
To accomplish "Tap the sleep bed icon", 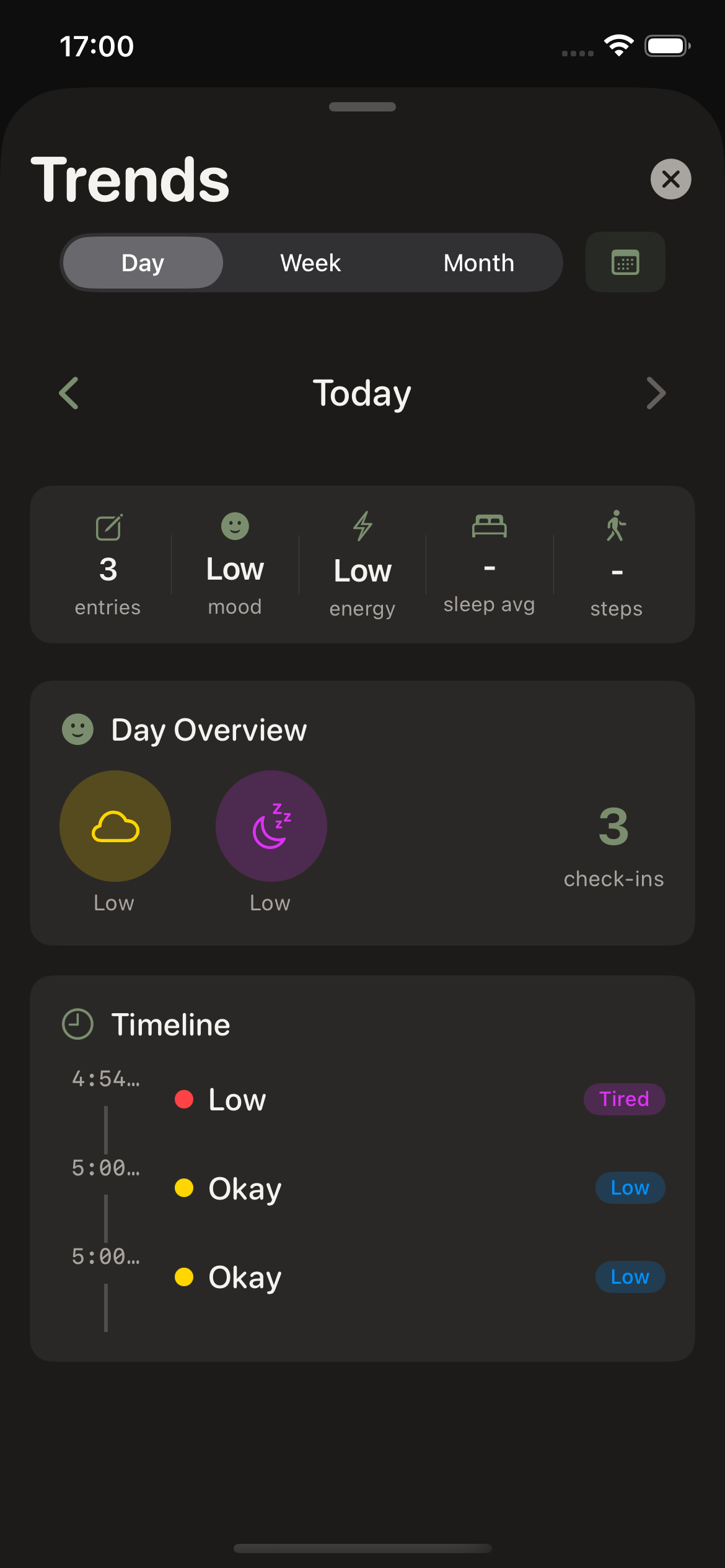I will click(489, 526).
